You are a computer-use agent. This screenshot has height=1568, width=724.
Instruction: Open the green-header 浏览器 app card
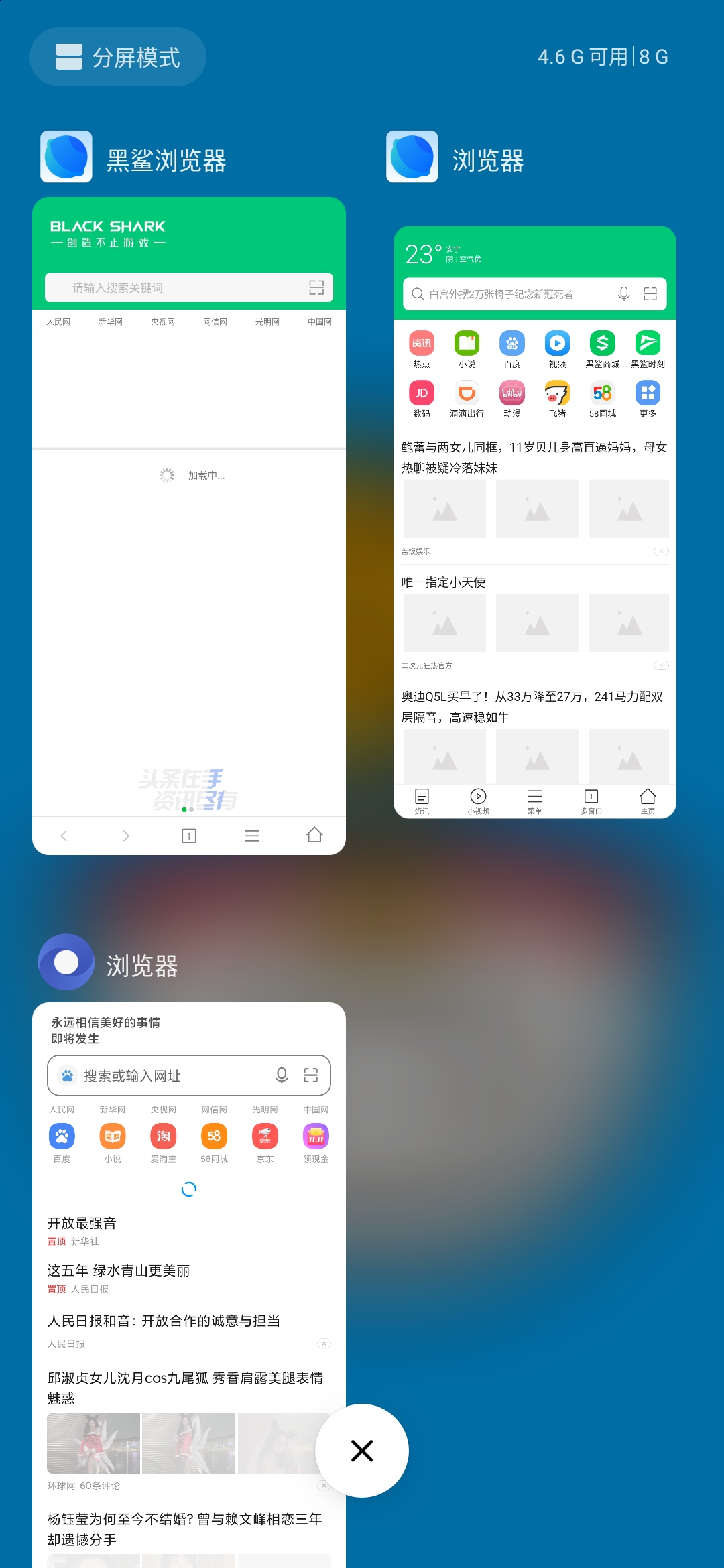(x=535, y=522)
